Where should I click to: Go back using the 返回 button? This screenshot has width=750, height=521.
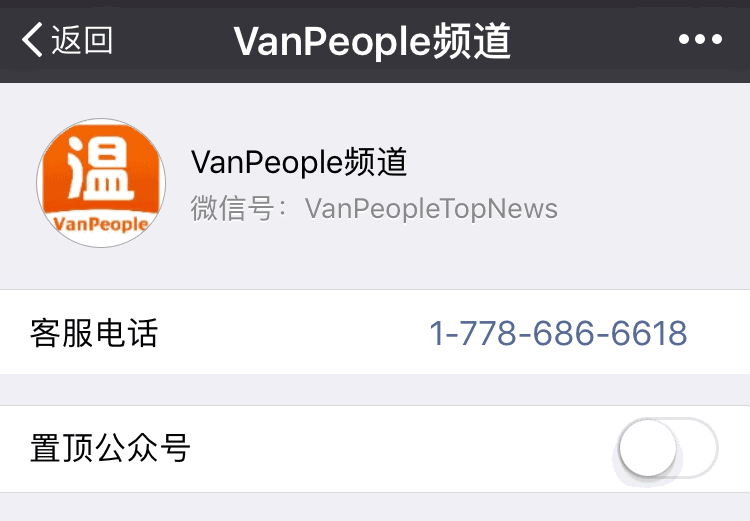tap(68, 41)
